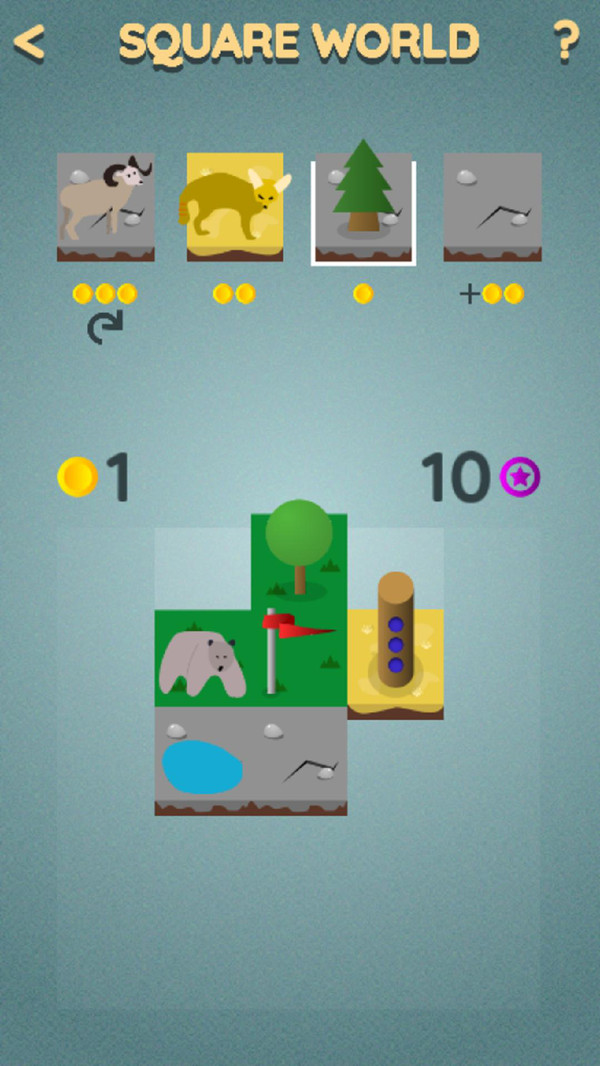The image size is (600, 1066).
Task: Tap the blue pond tile on the board
Action: (x=202, y=760)
